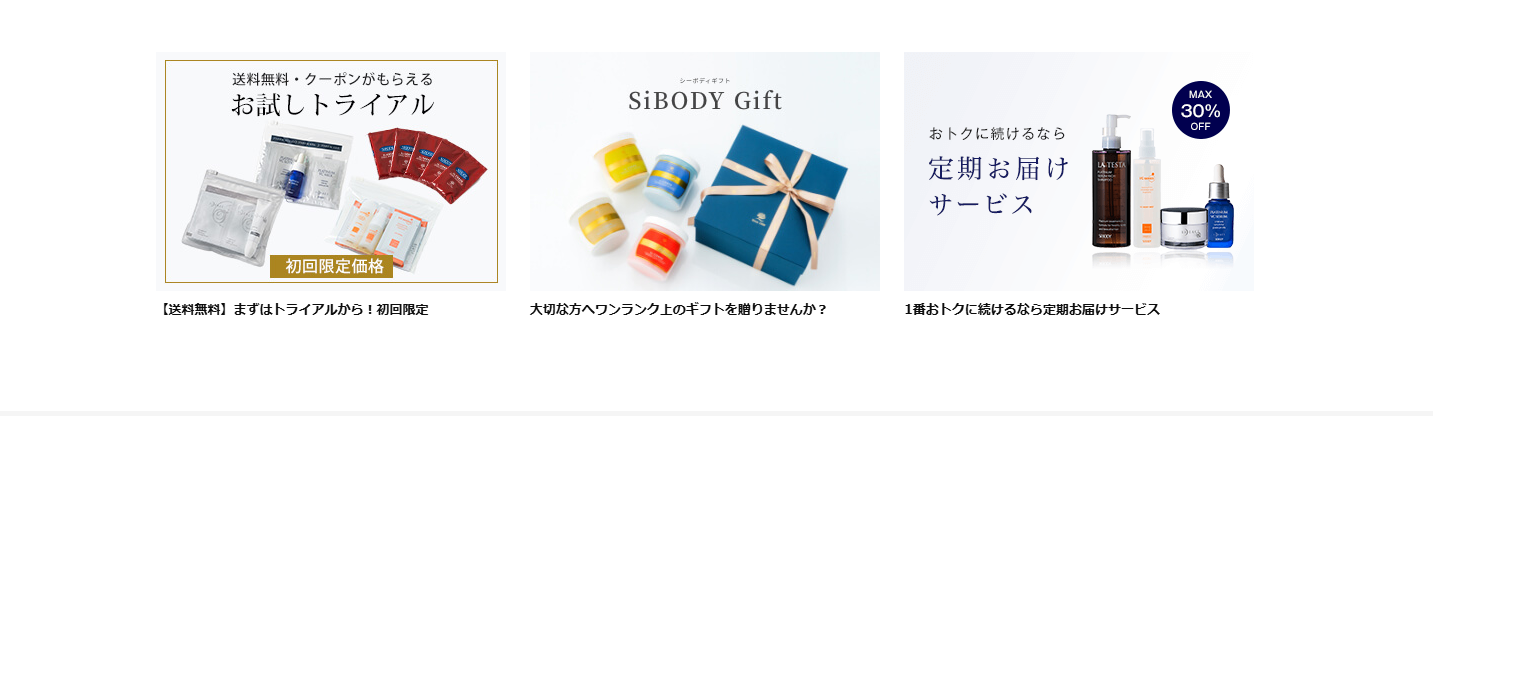Tap the 【送料無料】まずはトライアルから！初回限定 link

[294, 310]
